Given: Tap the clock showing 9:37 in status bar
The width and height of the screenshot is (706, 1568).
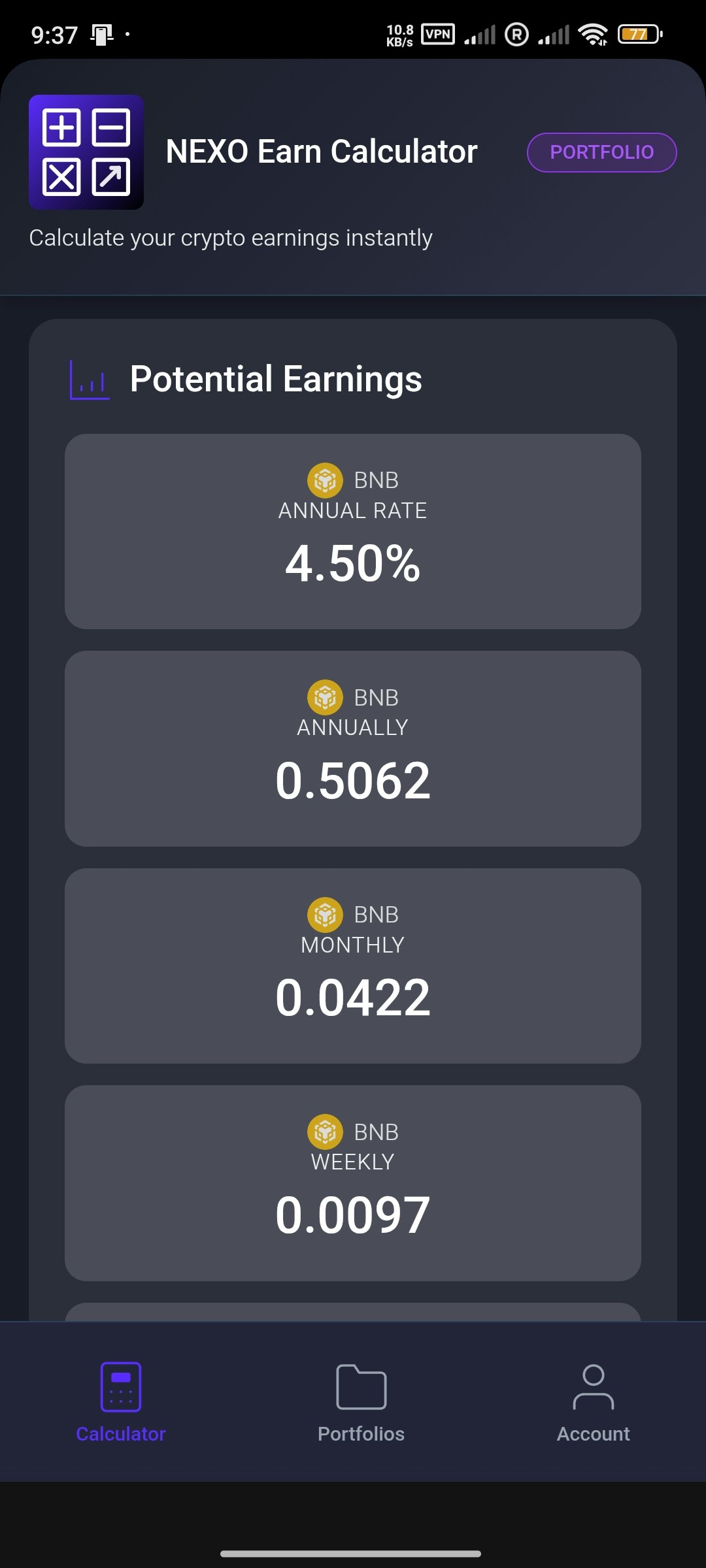Looking at the screenshot, I should click(52, 35).
